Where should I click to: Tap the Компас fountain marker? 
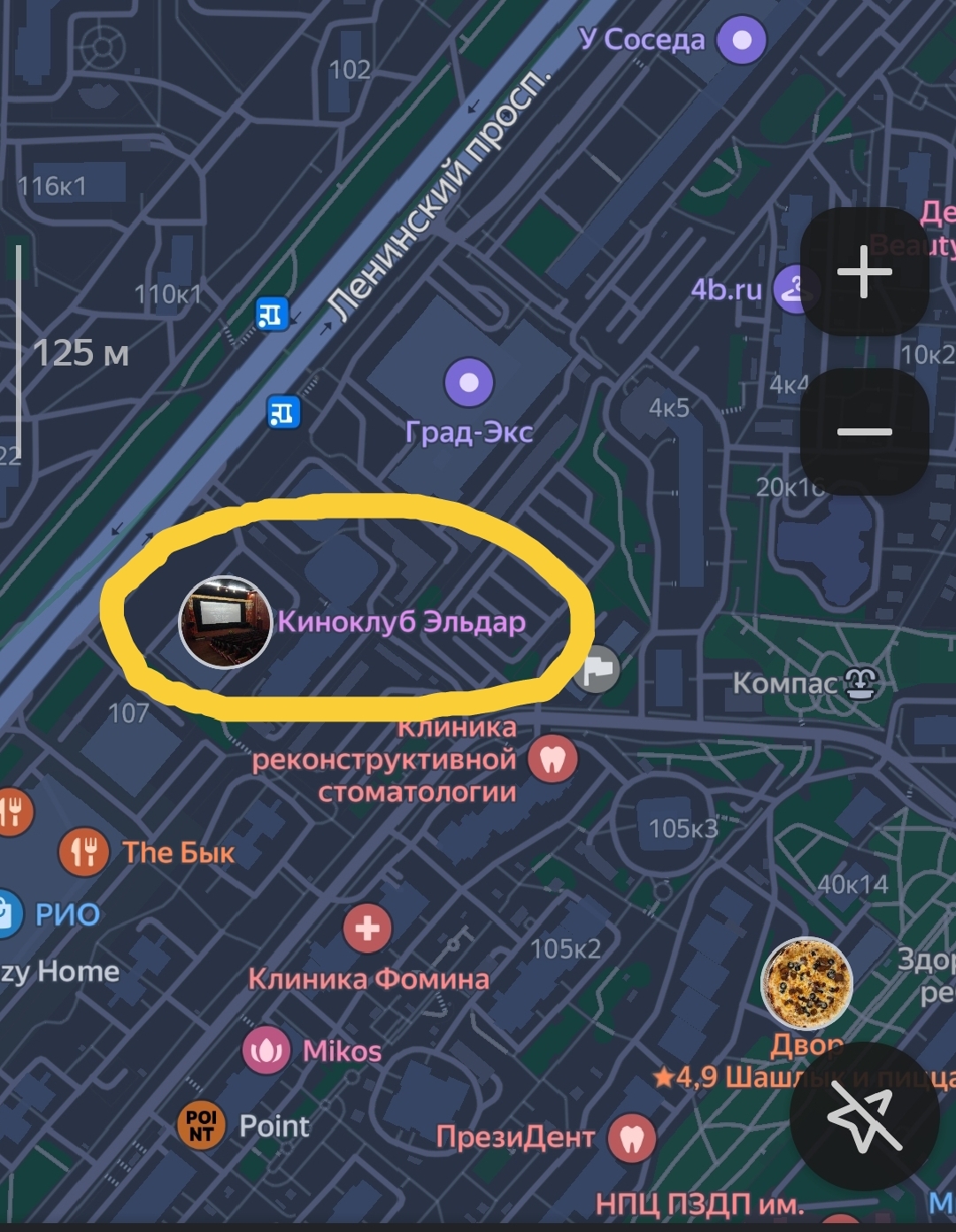point(860,682)
